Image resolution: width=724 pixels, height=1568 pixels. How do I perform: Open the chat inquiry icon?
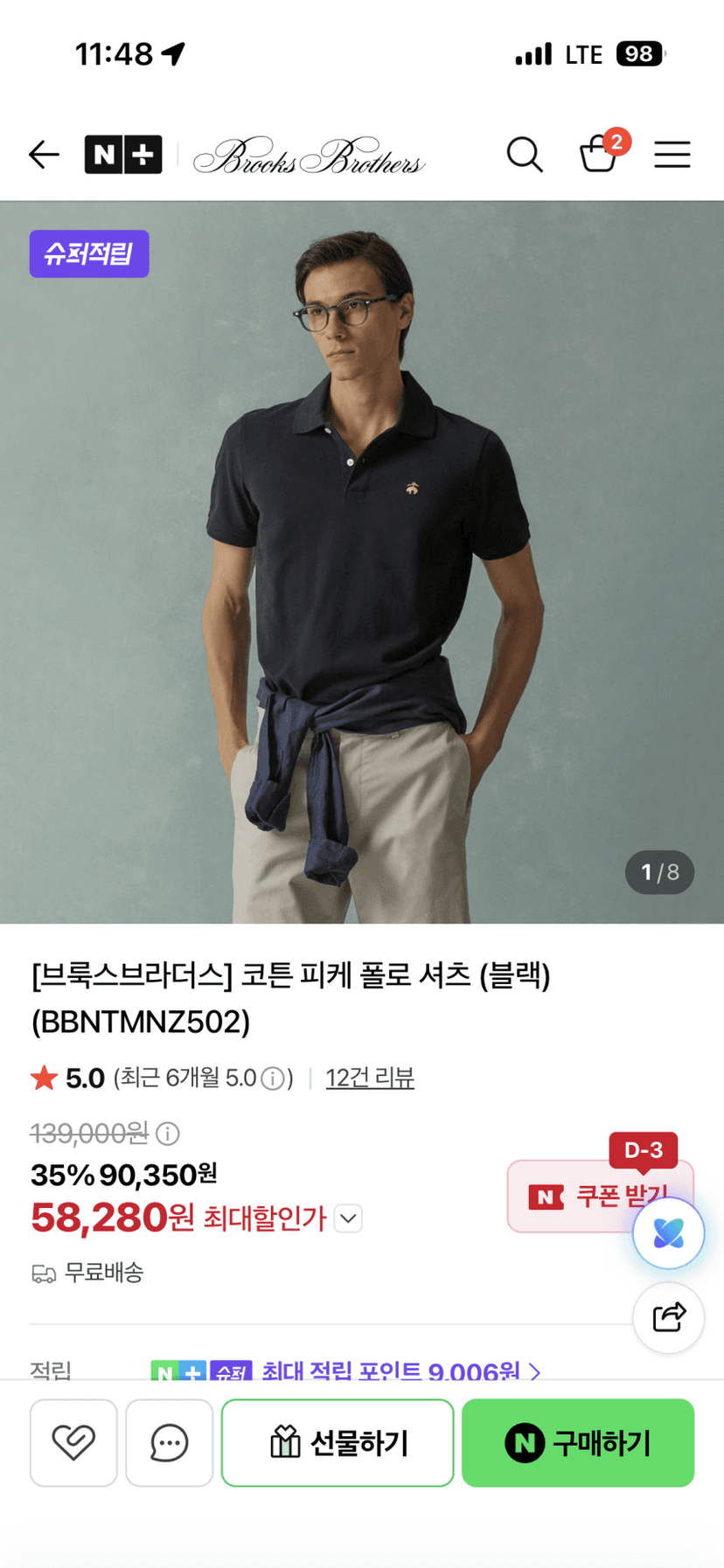click(170, 1442)
